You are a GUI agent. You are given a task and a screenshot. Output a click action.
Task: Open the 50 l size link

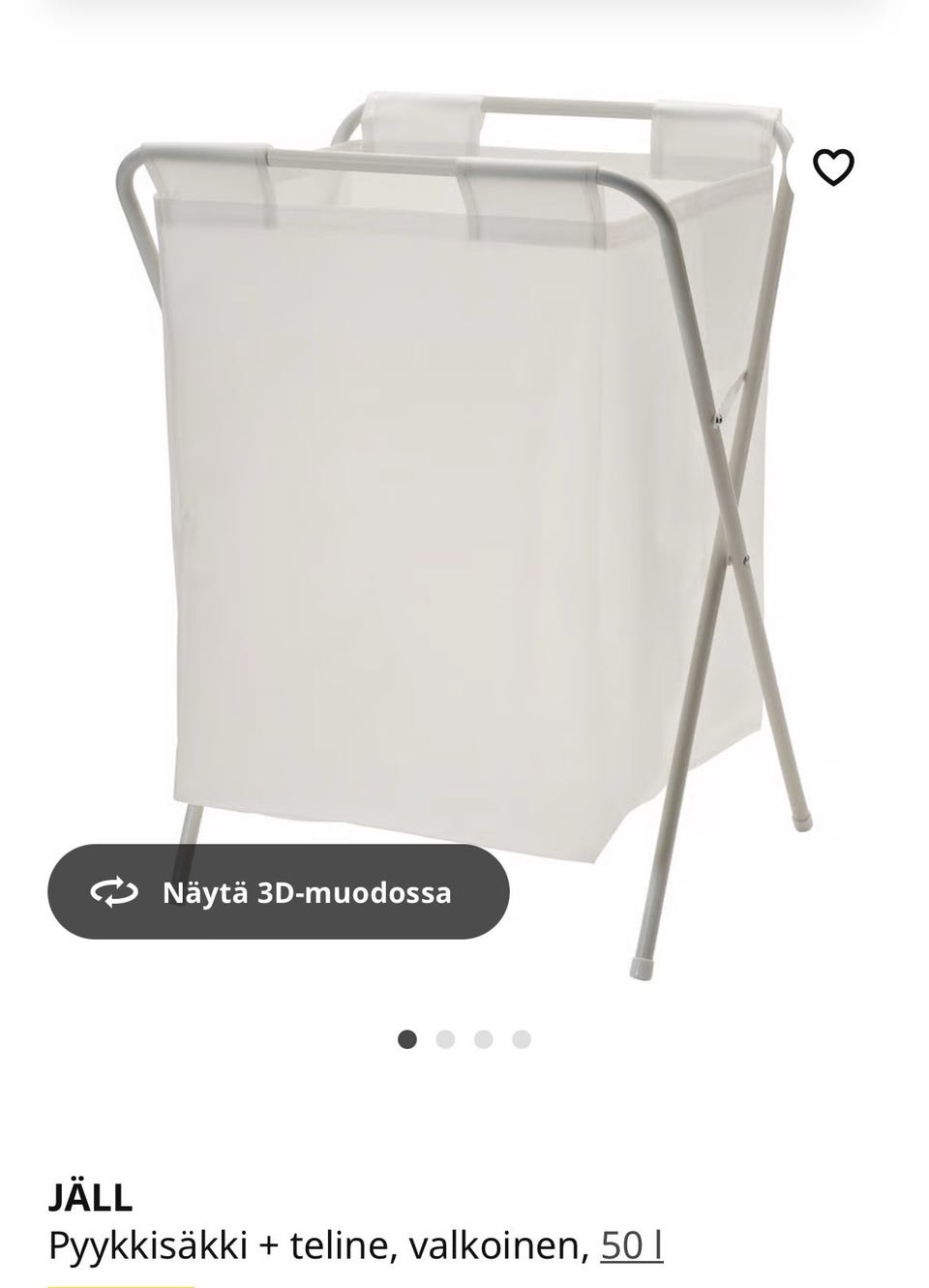[x=632, y=1246]
